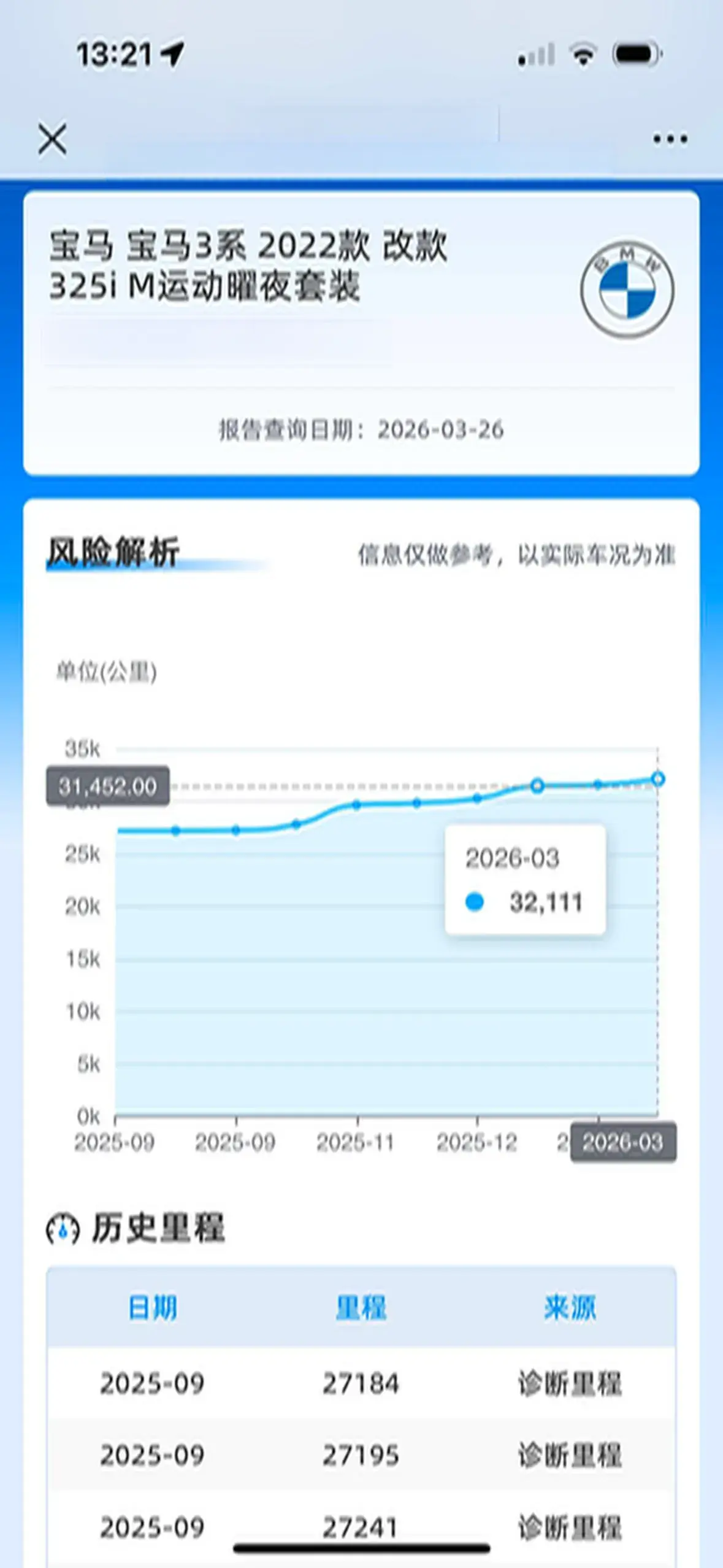This screenshot has height=1568, width=723.
Task: Select the 2026-03 data point on chart
Action: (x=657, y=779)
